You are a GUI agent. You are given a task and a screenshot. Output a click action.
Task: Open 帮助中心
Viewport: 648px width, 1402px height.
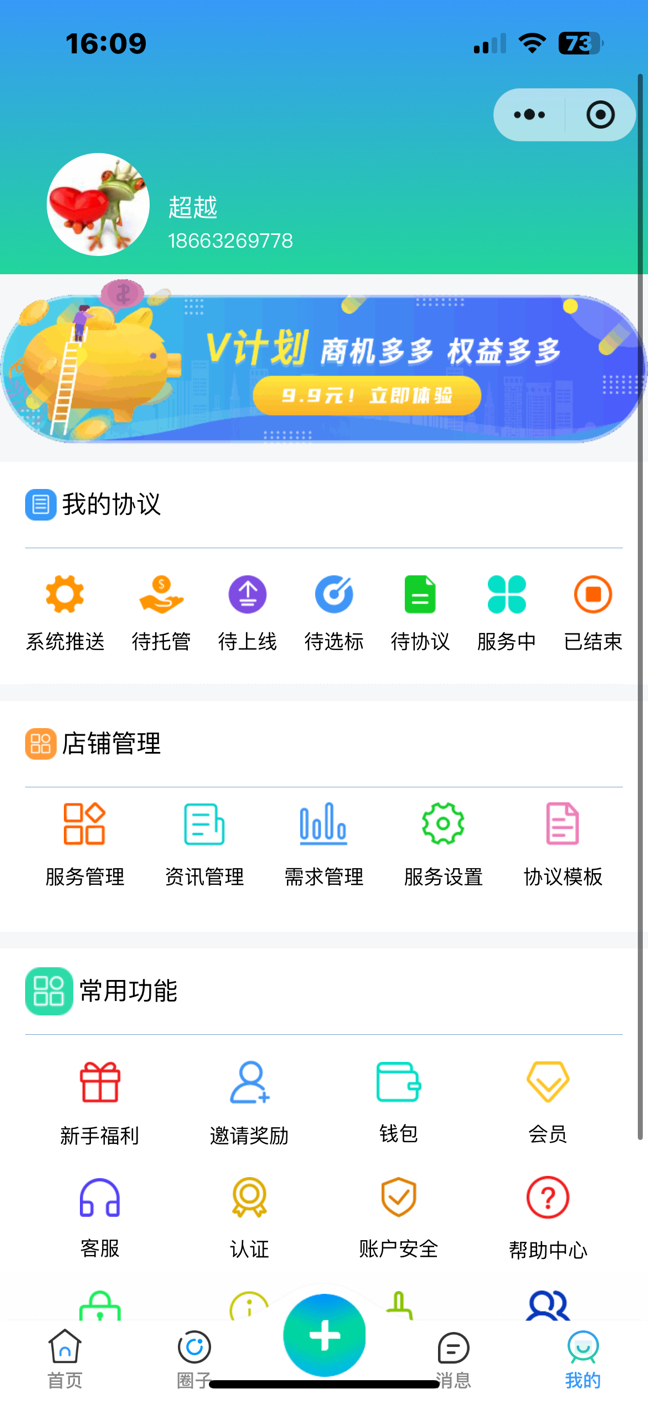pyautogui.click(x=548, y=1216)
